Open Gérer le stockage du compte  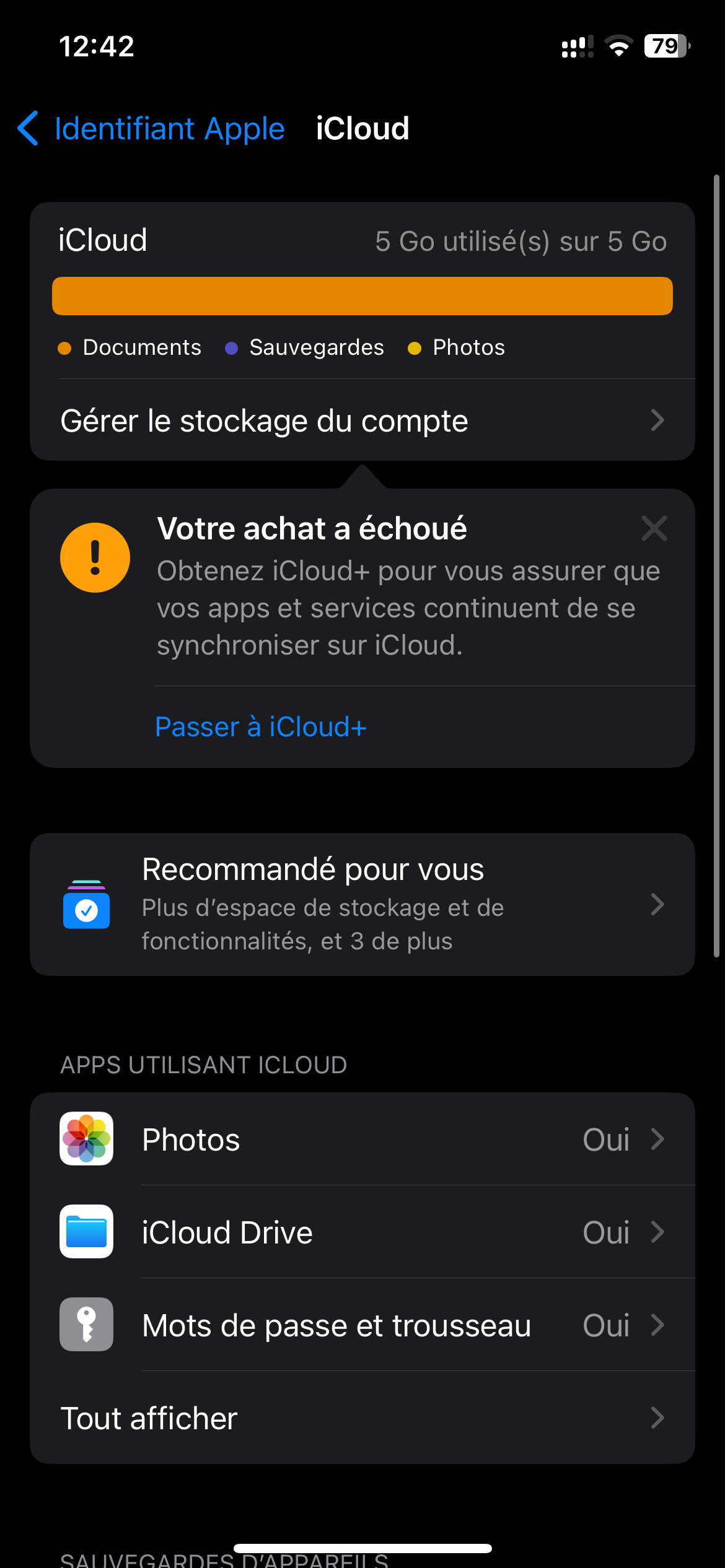point(362,421)
